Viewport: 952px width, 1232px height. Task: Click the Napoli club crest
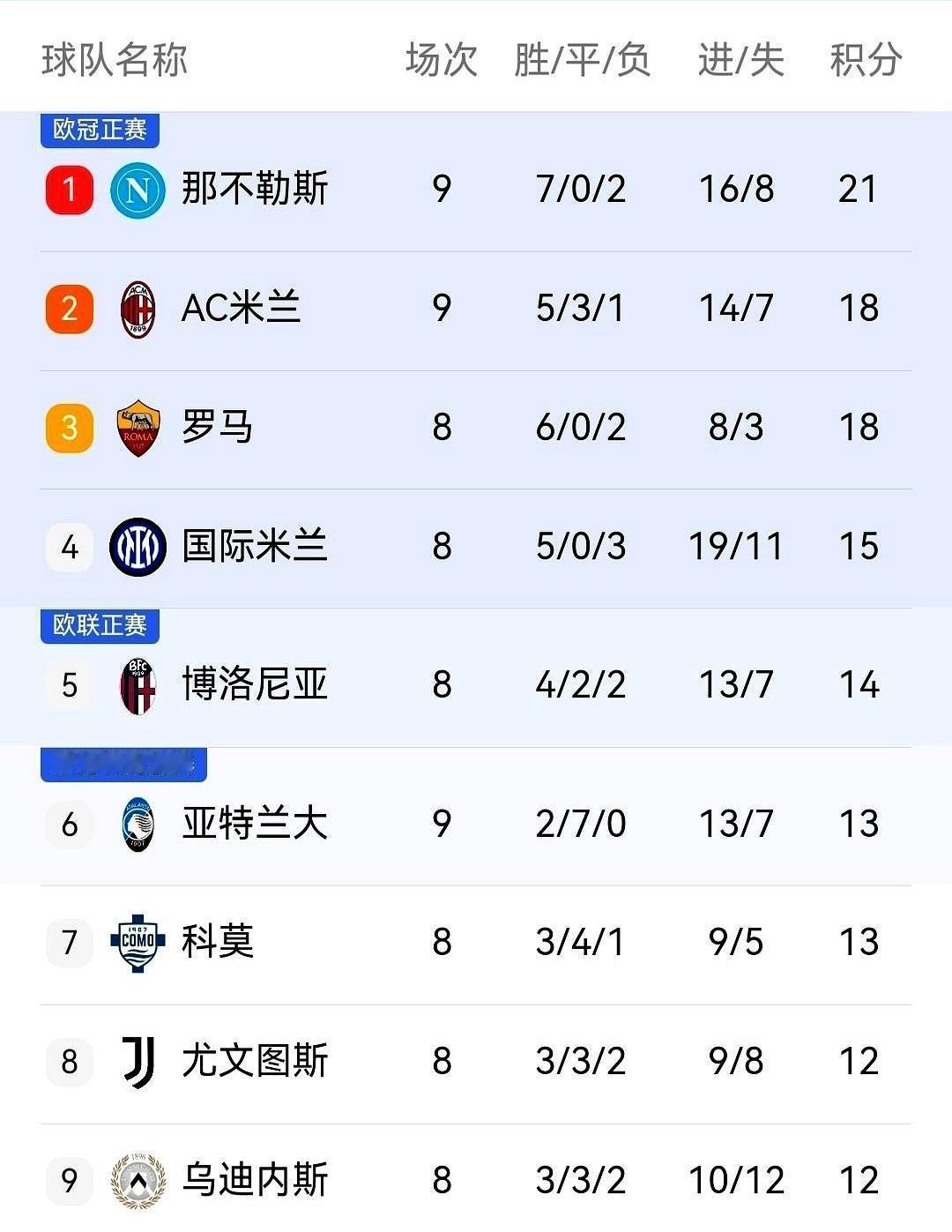(x=137, y=188)
